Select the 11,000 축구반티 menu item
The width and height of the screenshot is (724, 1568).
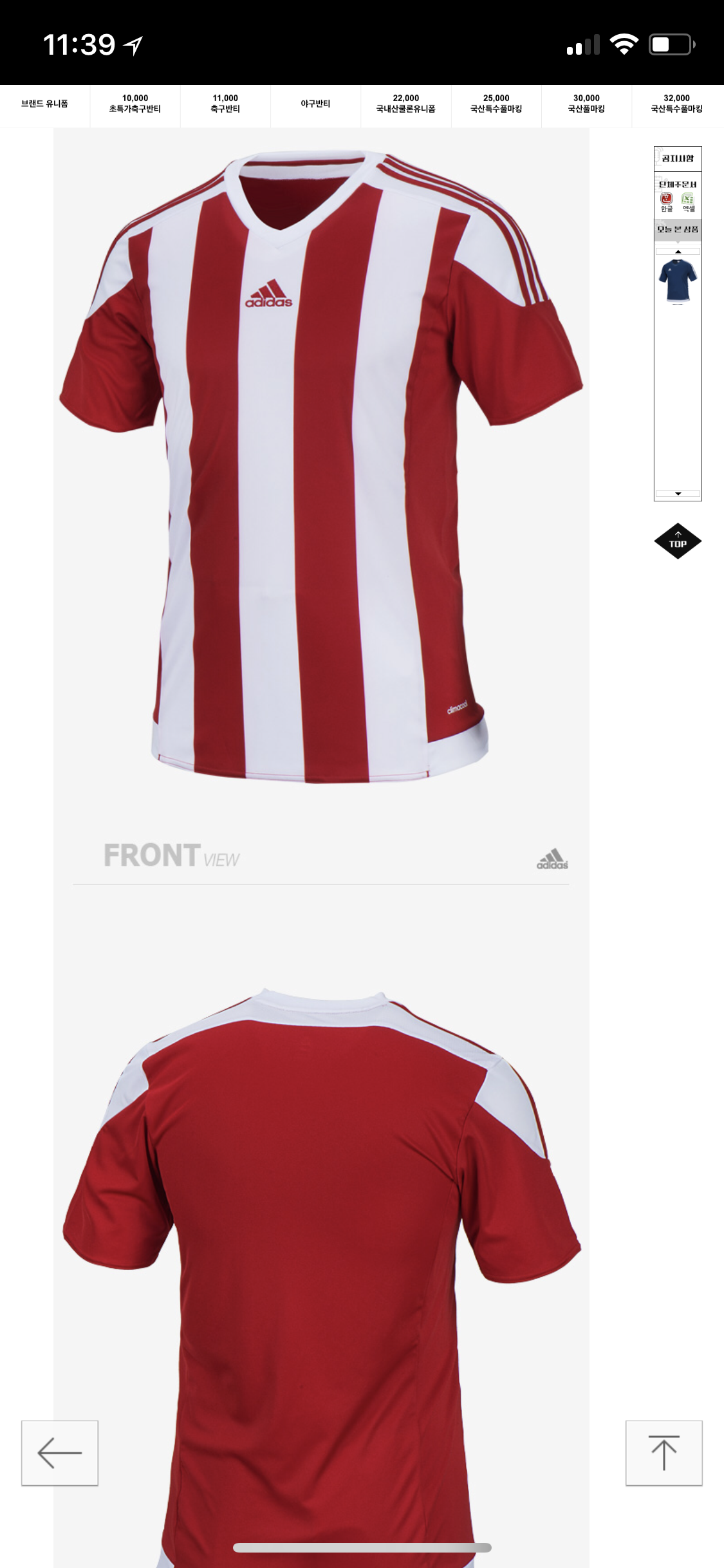point(225,104)
